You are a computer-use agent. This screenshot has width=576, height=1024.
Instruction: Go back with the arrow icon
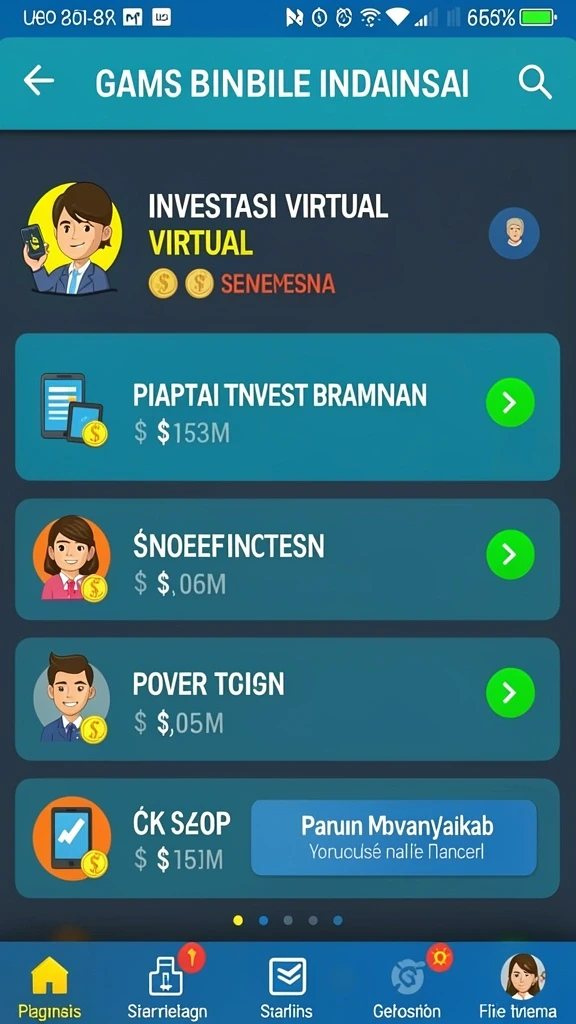(x=39, y=80)
